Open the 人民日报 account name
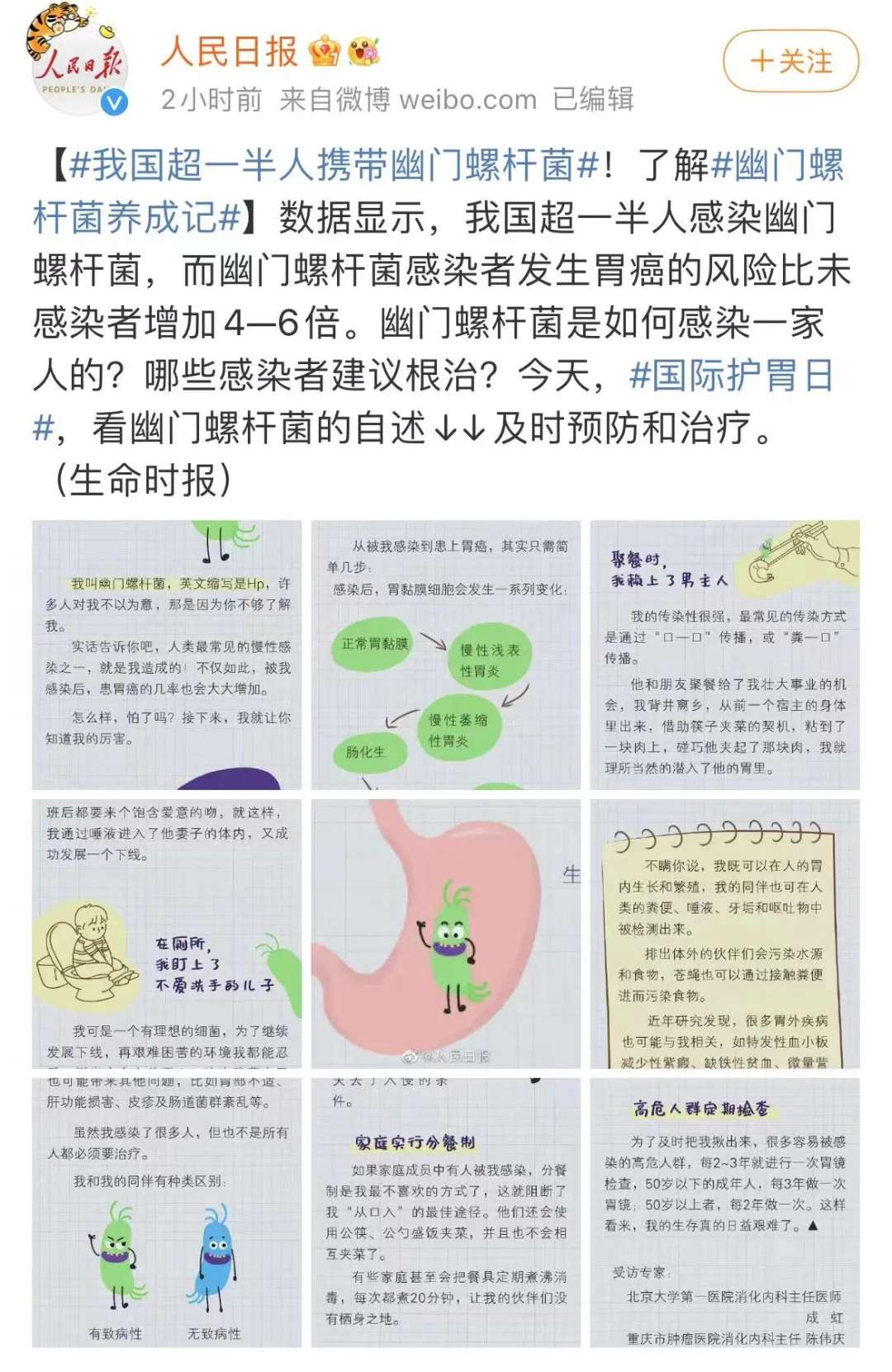Viewport: 892px width, 1372px height. click(229, 51)
